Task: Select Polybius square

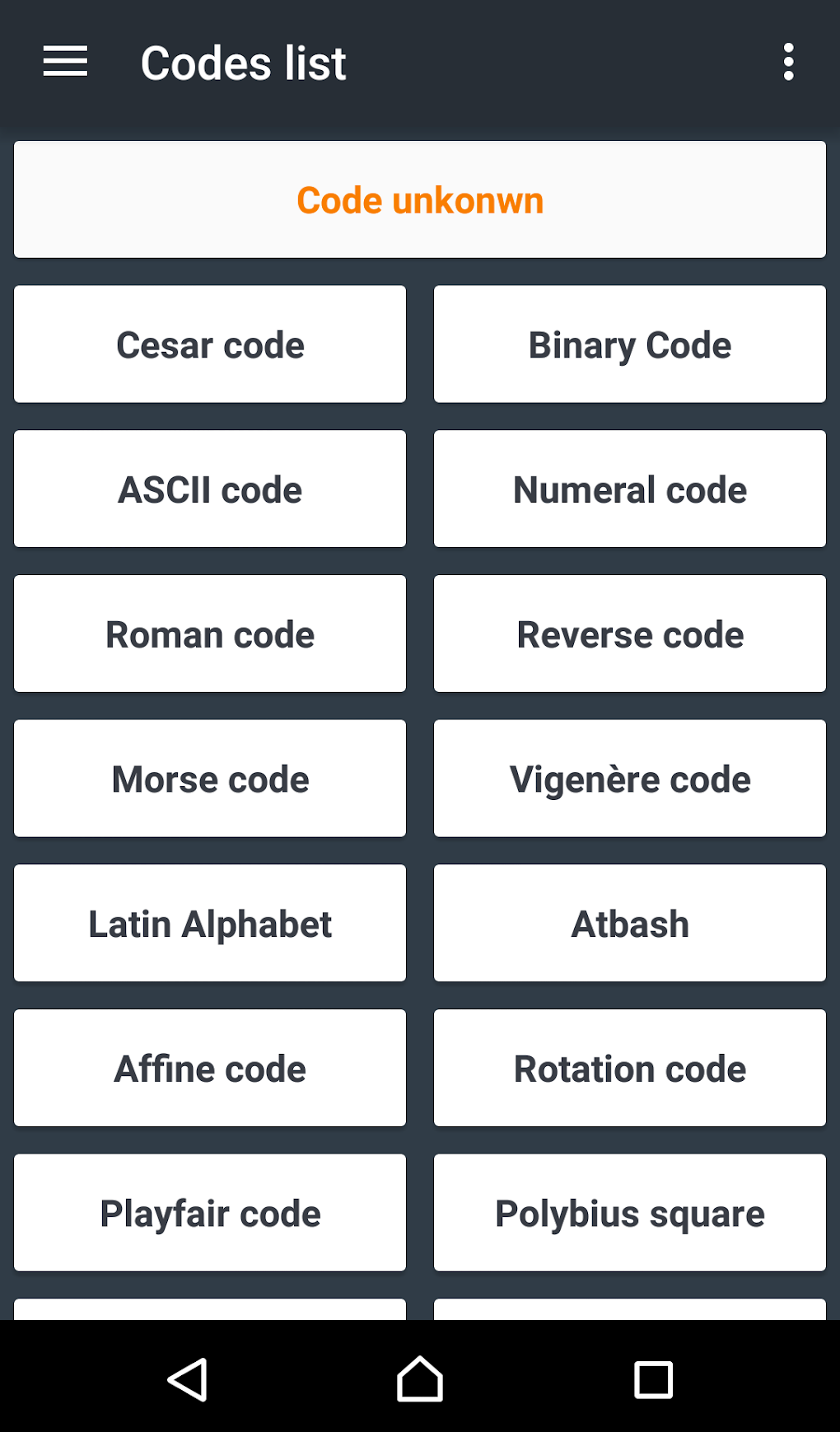Action: pos(629,1212)
